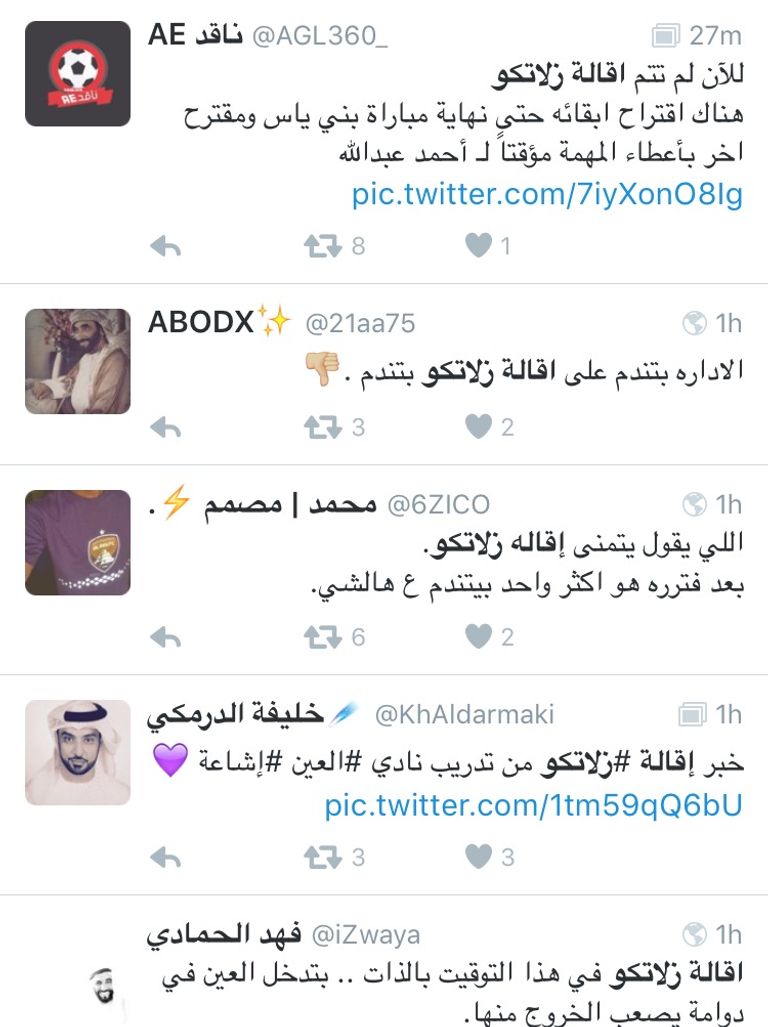
Task: Reply to ABODX's tweet
Action: (165, 428)
